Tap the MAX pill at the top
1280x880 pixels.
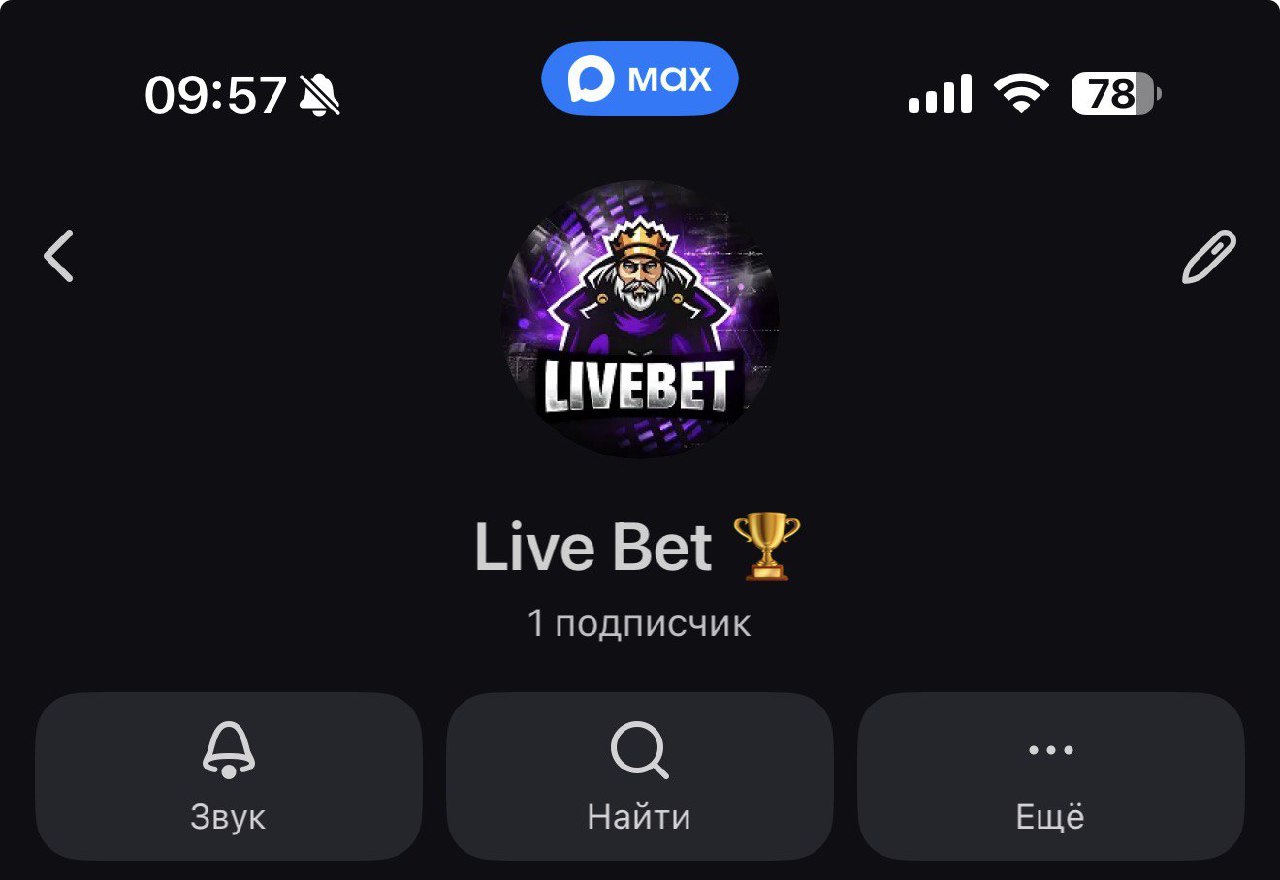(x=640, y=78)
